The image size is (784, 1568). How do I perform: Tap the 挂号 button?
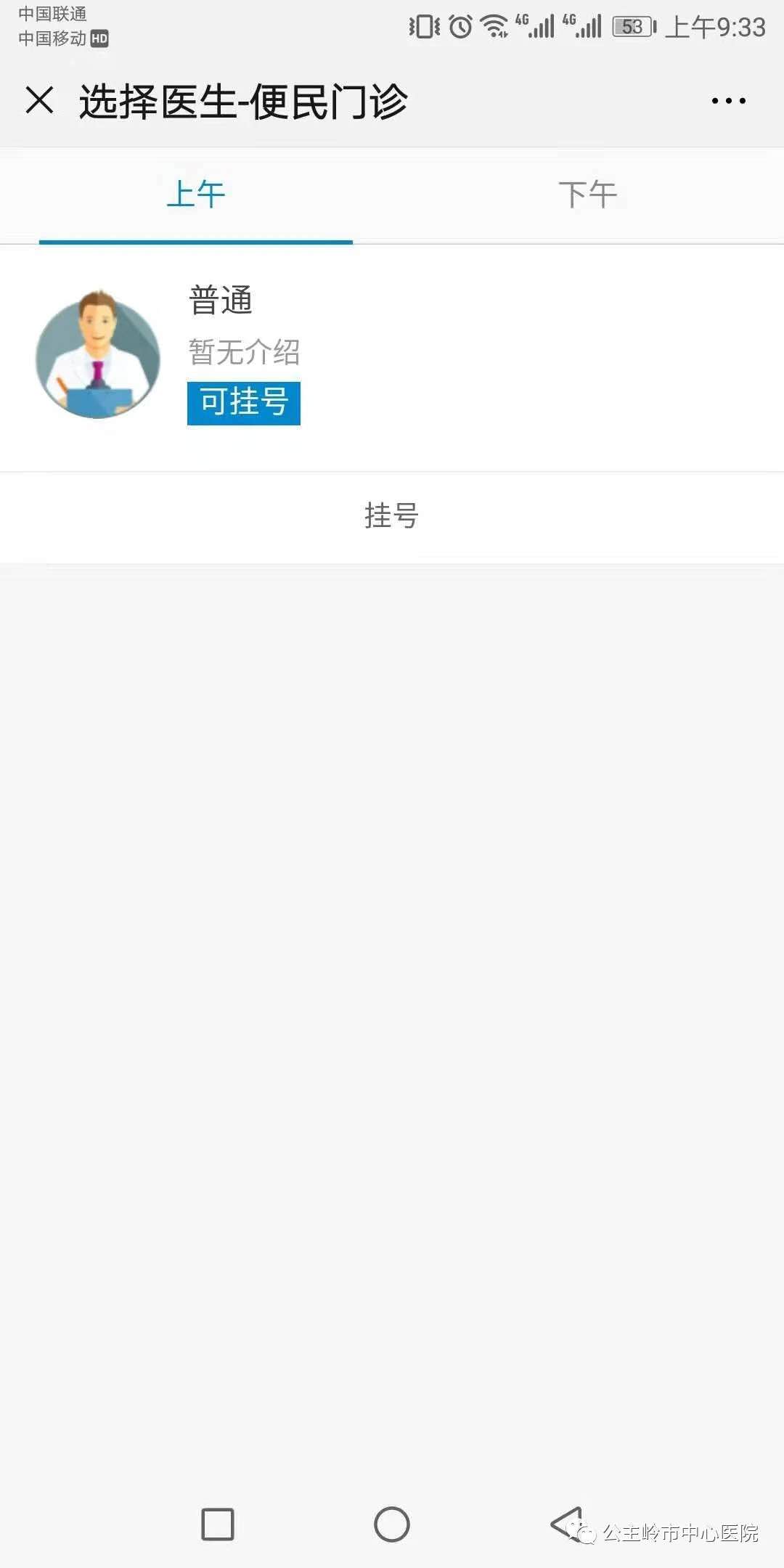point(391,516)
